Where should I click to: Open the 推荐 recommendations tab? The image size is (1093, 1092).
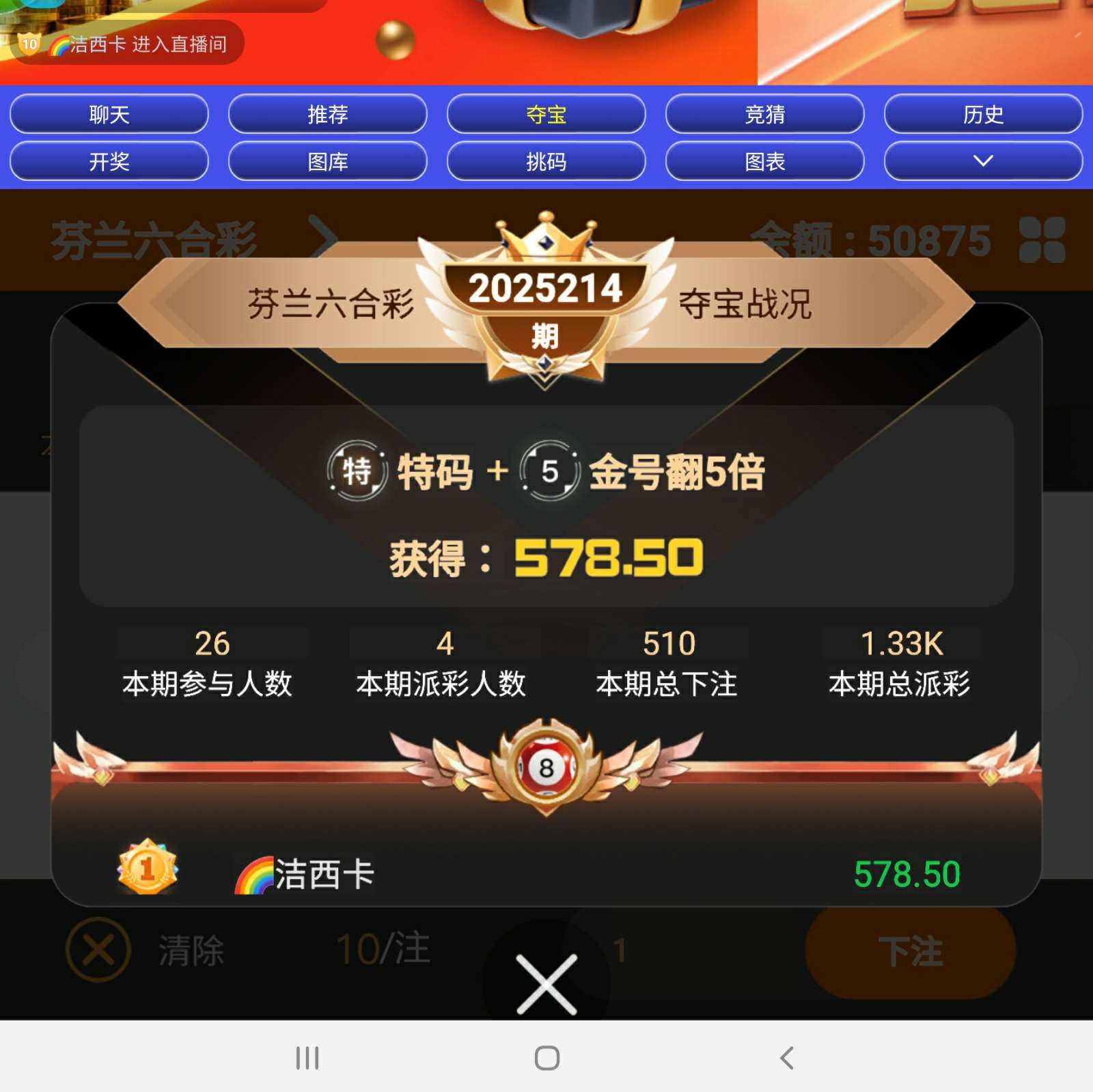pos(327,114)
